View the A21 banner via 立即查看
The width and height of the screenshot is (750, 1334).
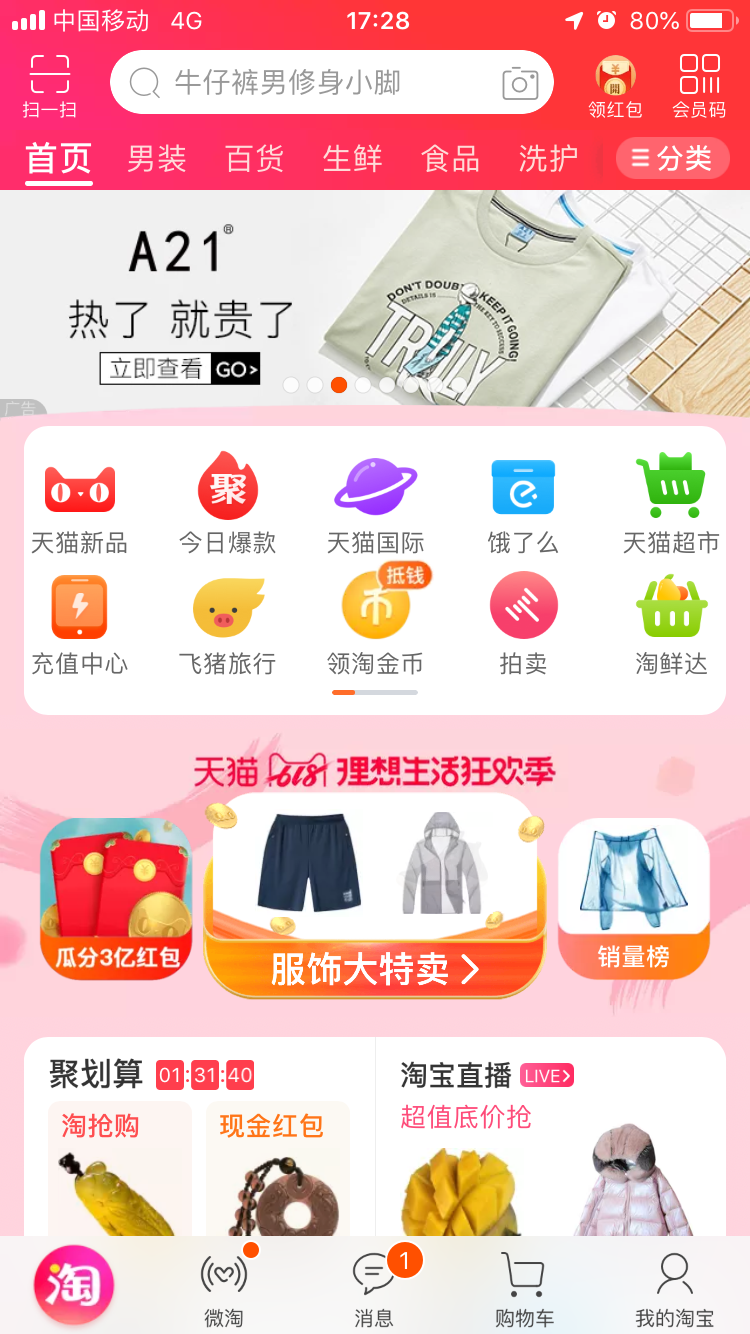180,369
